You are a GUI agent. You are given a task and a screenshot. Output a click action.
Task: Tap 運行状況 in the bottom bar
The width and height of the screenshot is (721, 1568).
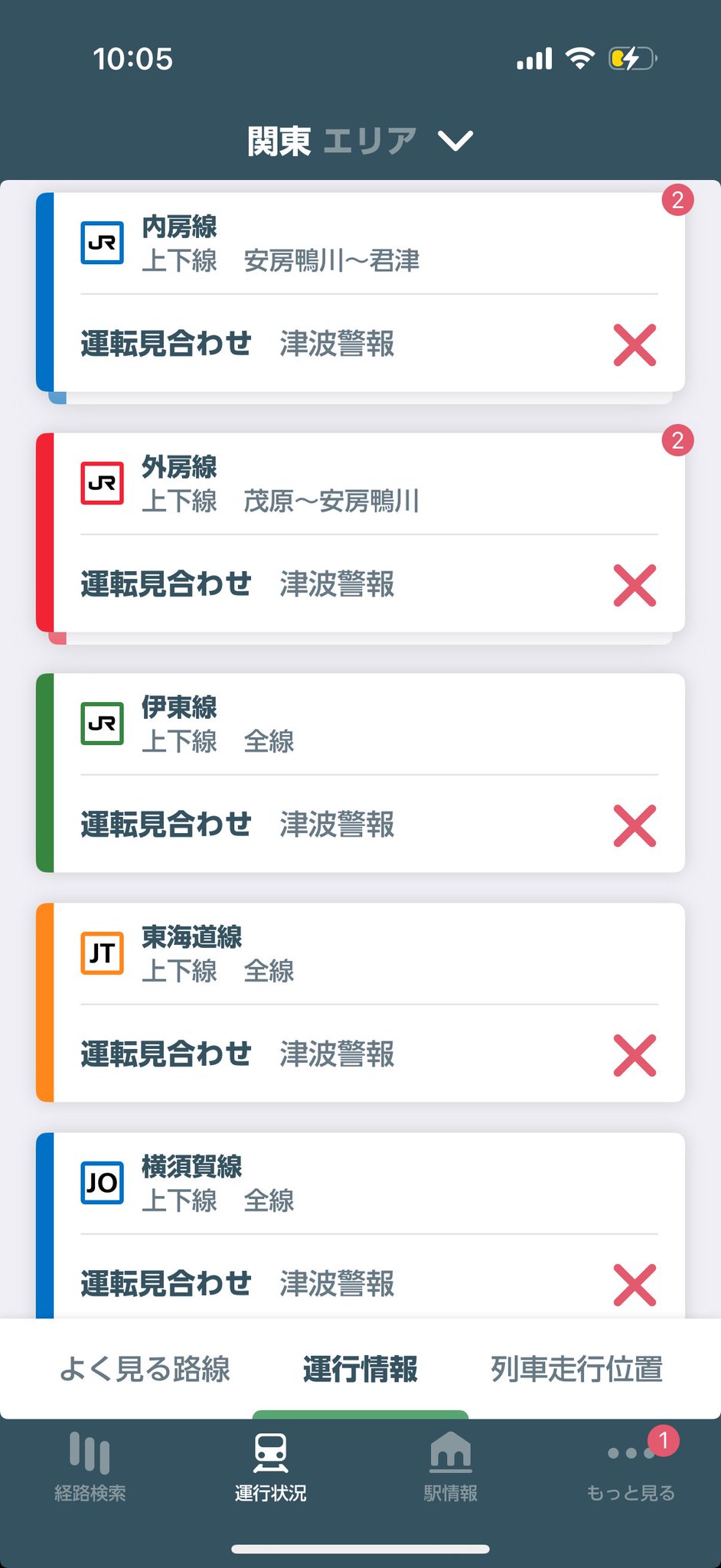tap(270, 1467)
